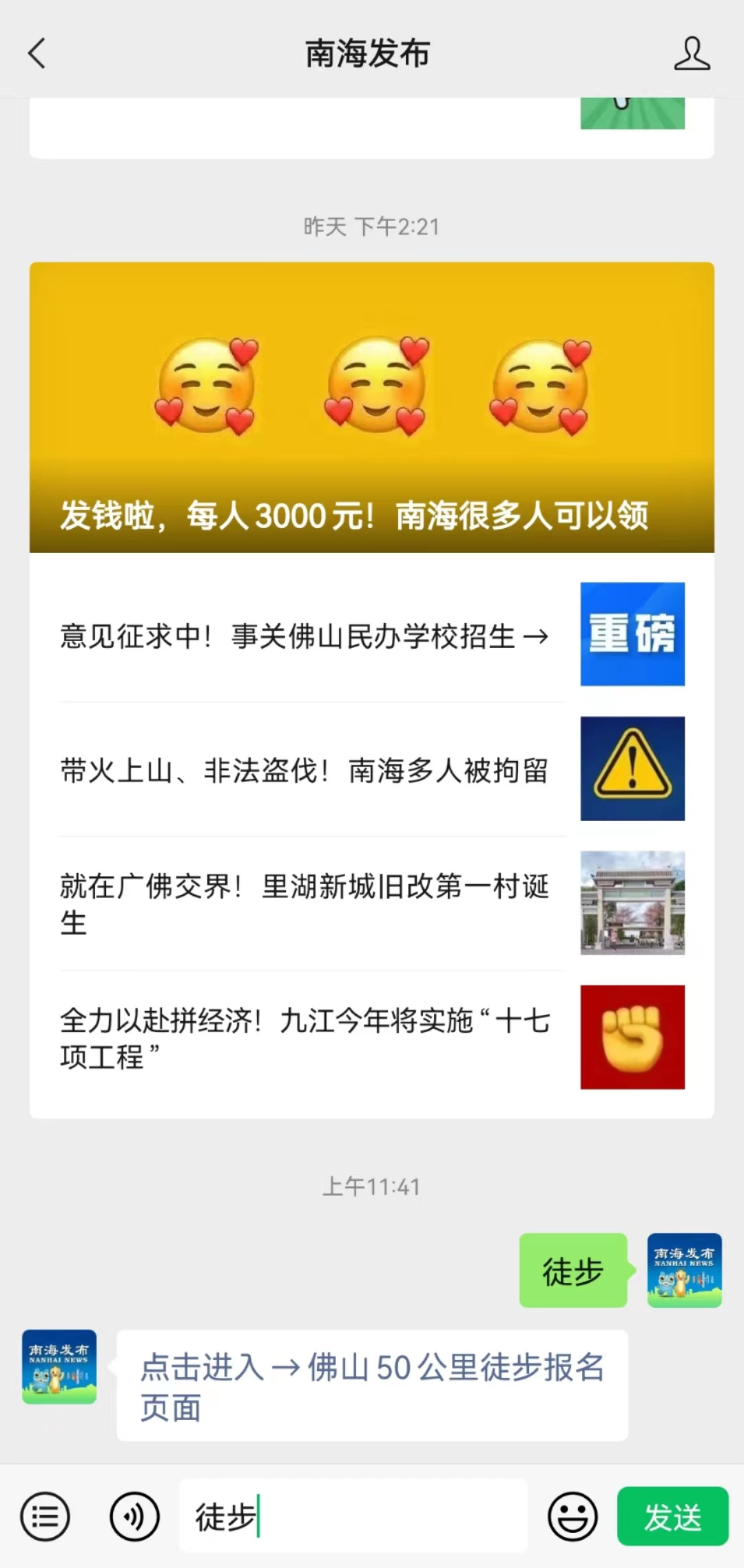Open the 里湖新城旧改第一村诞生 article
Image resolution: width=744 pixels, height=1568 pixels.
(x=372, y=903)
